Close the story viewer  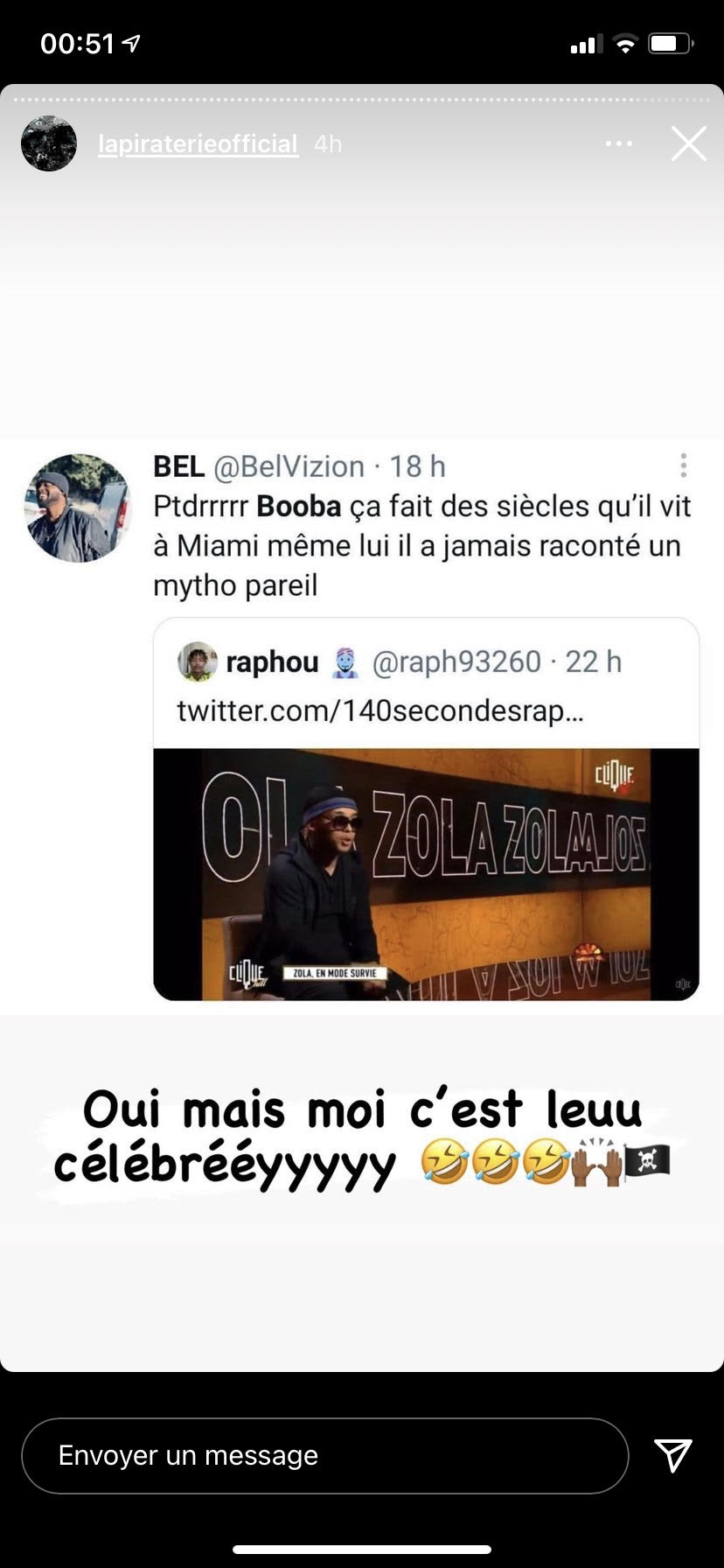[x=689, y=143]
